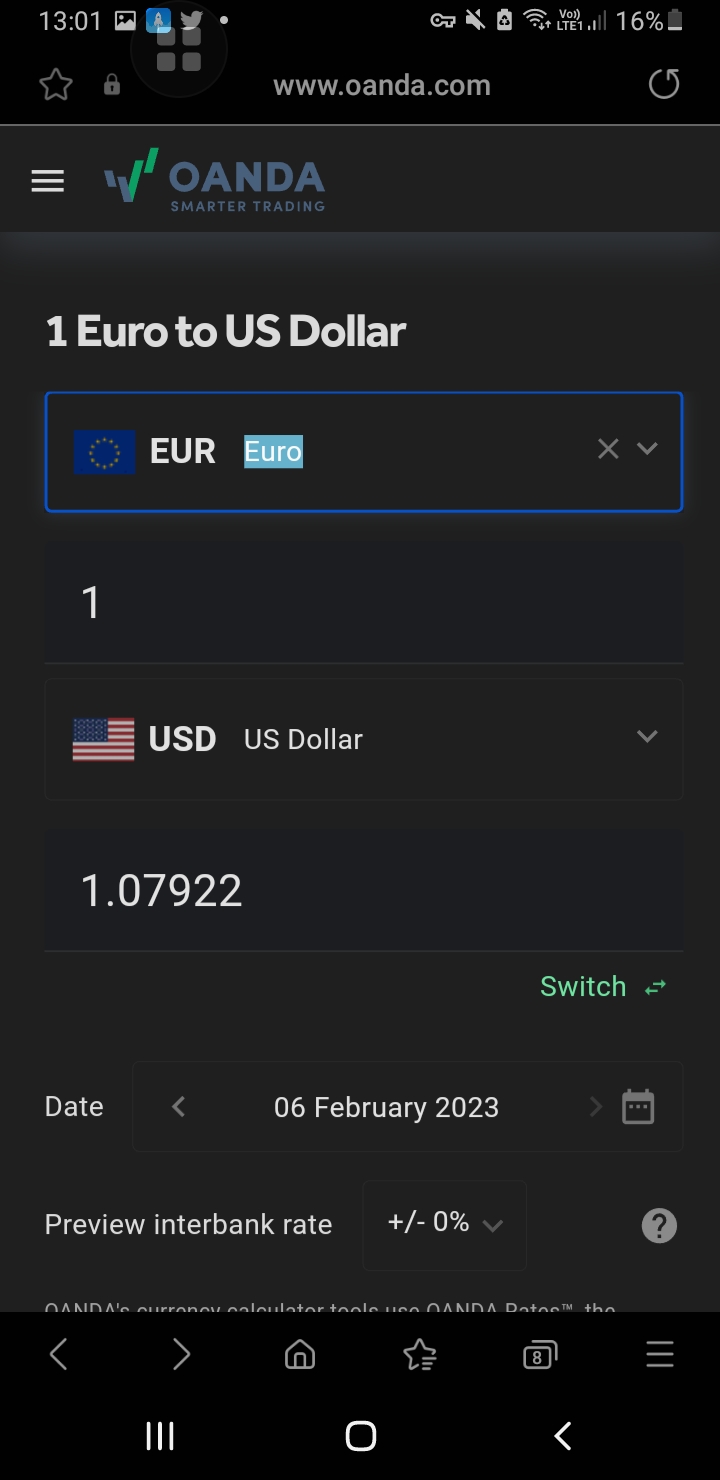Open the system recent apps view
Screen dimensions: 720x1480
coord(160,1436)
